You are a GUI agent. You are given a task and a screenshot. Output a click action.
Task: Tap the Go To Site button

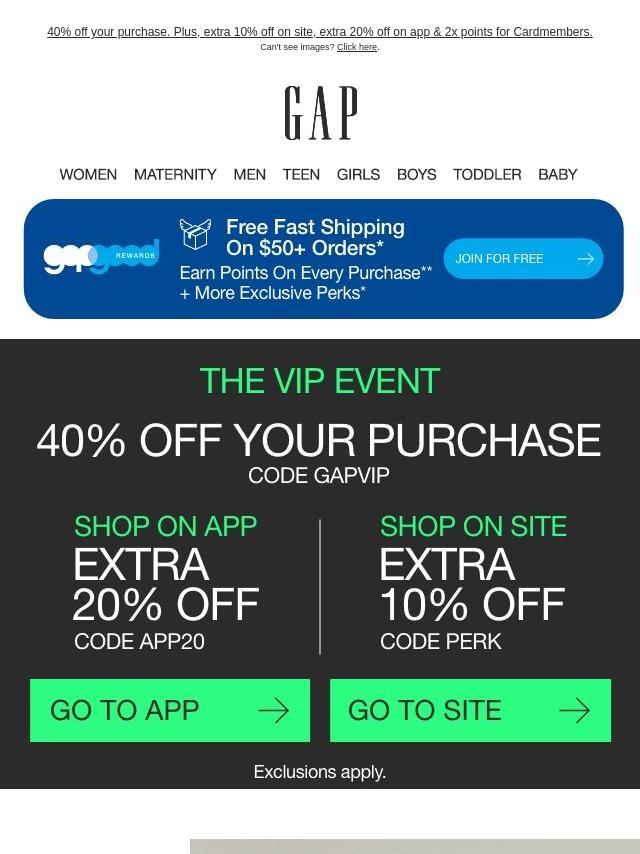(x=470, y=710)
